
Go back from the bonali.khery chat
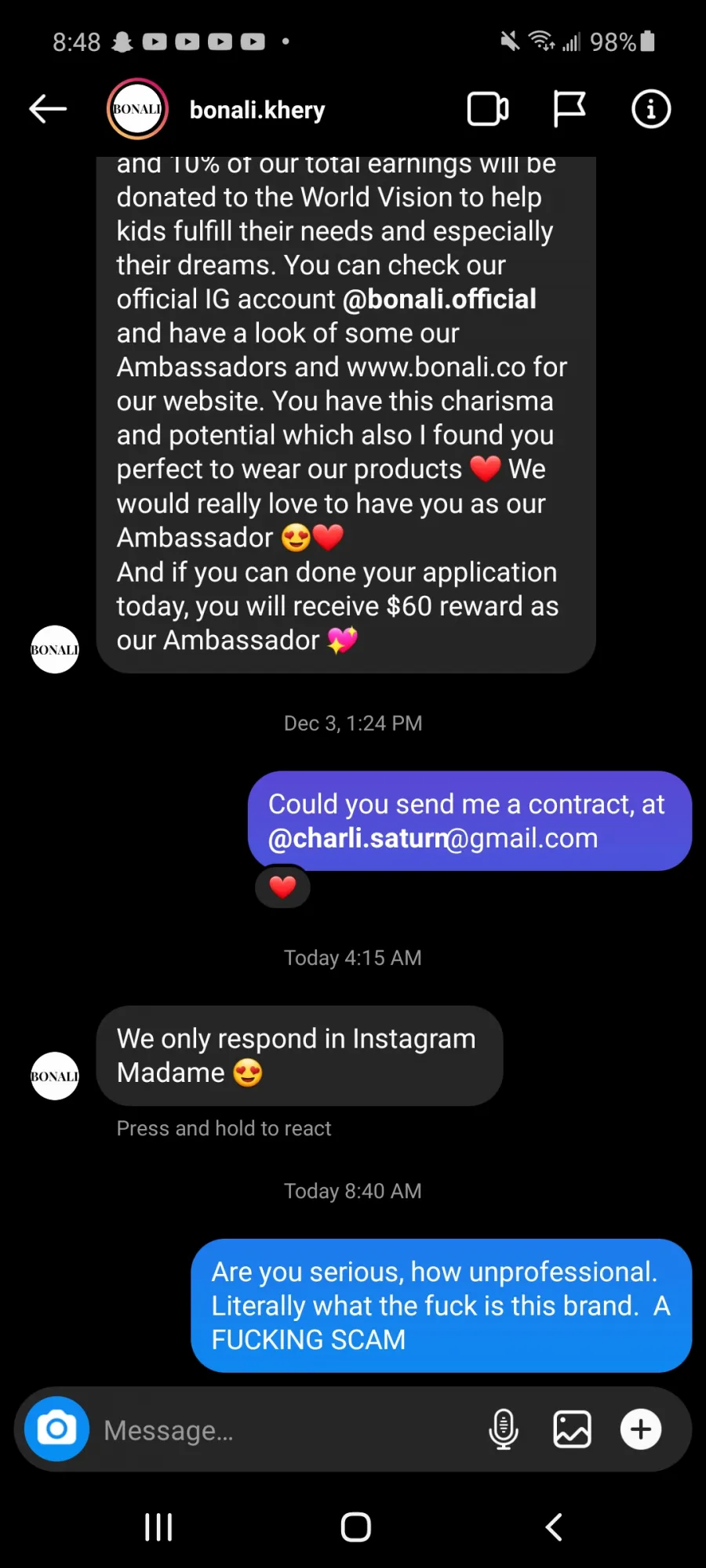48,109
